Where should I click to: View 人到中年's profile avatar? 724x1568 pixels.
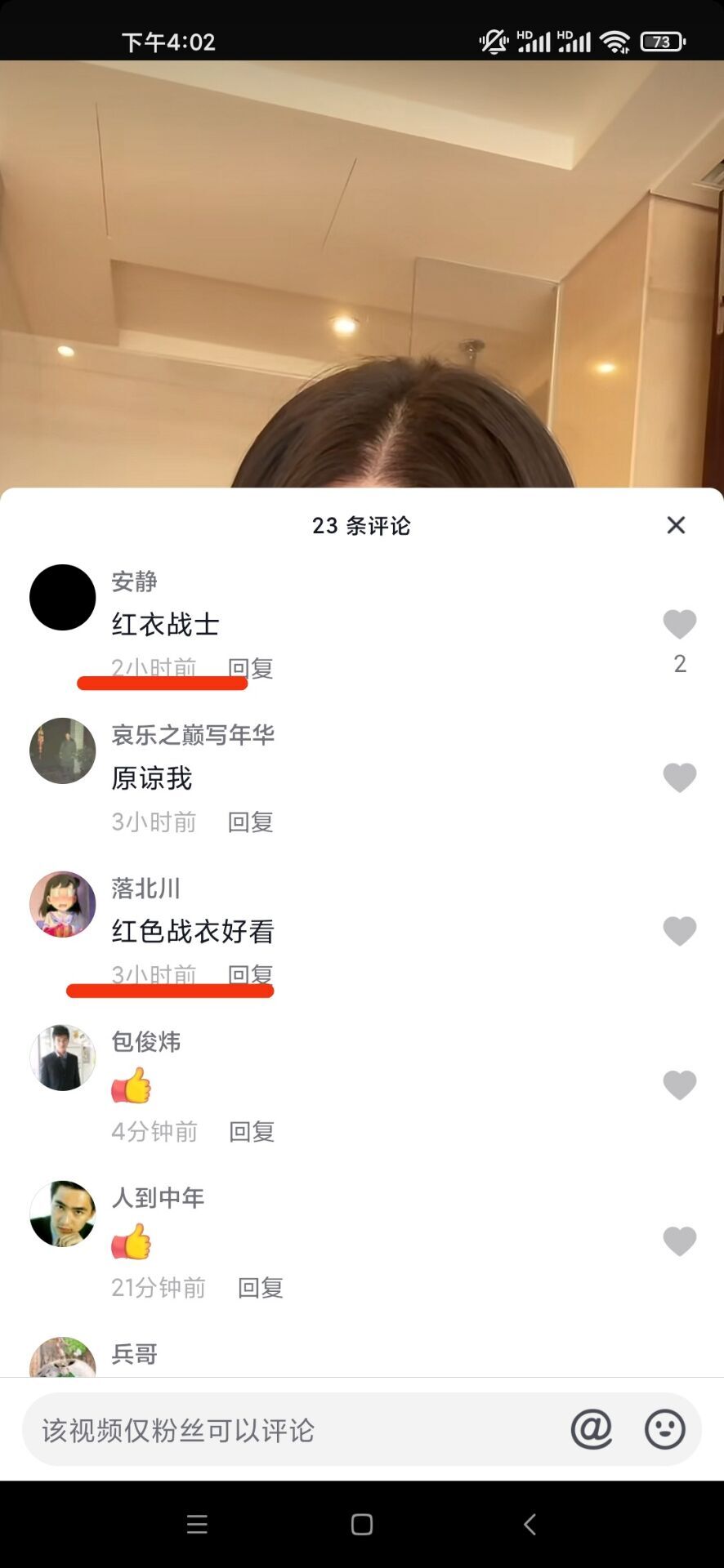coord(63,1214)
